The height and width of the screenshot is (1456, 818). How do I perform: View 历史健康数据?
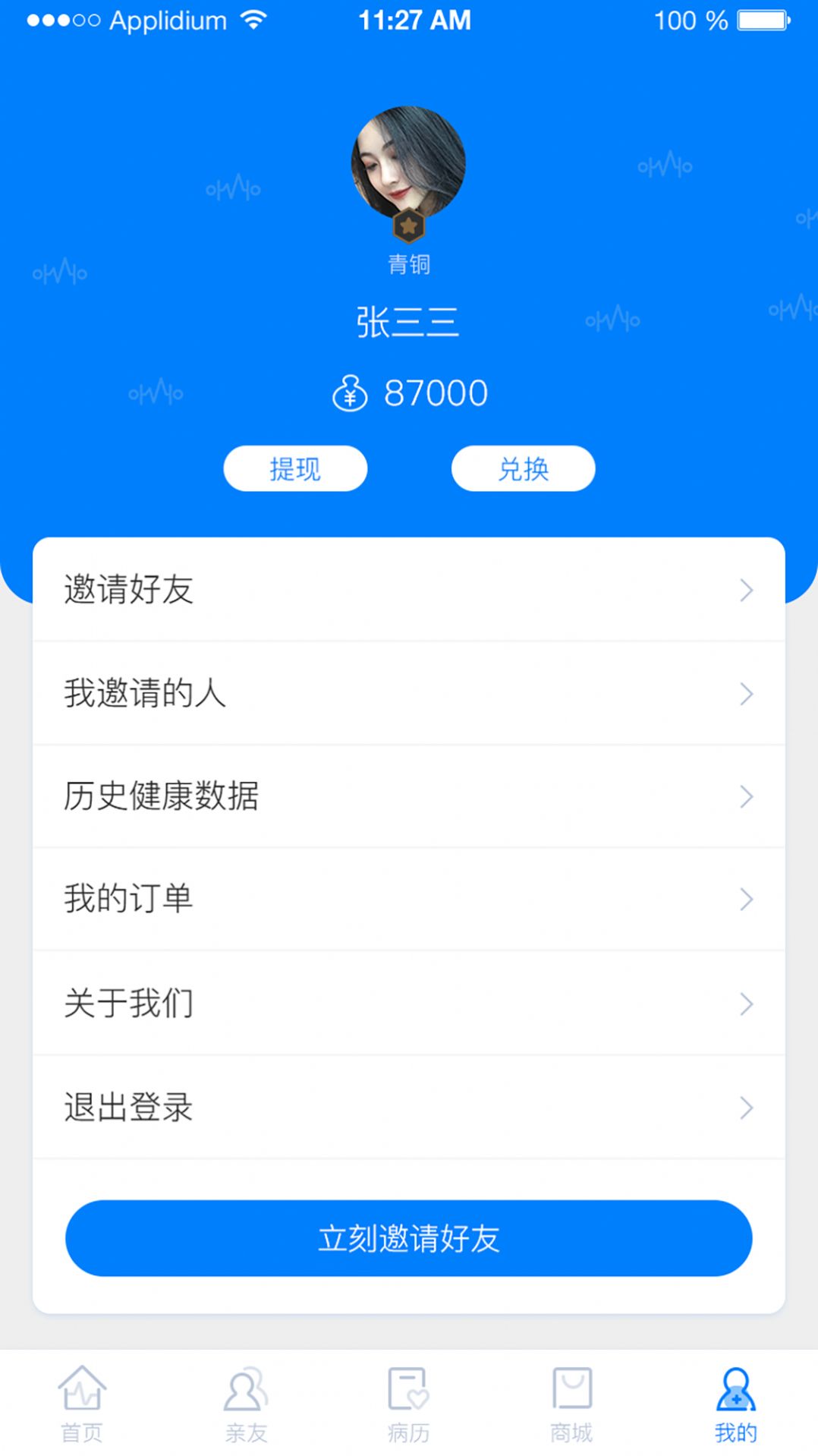point(408,796)
